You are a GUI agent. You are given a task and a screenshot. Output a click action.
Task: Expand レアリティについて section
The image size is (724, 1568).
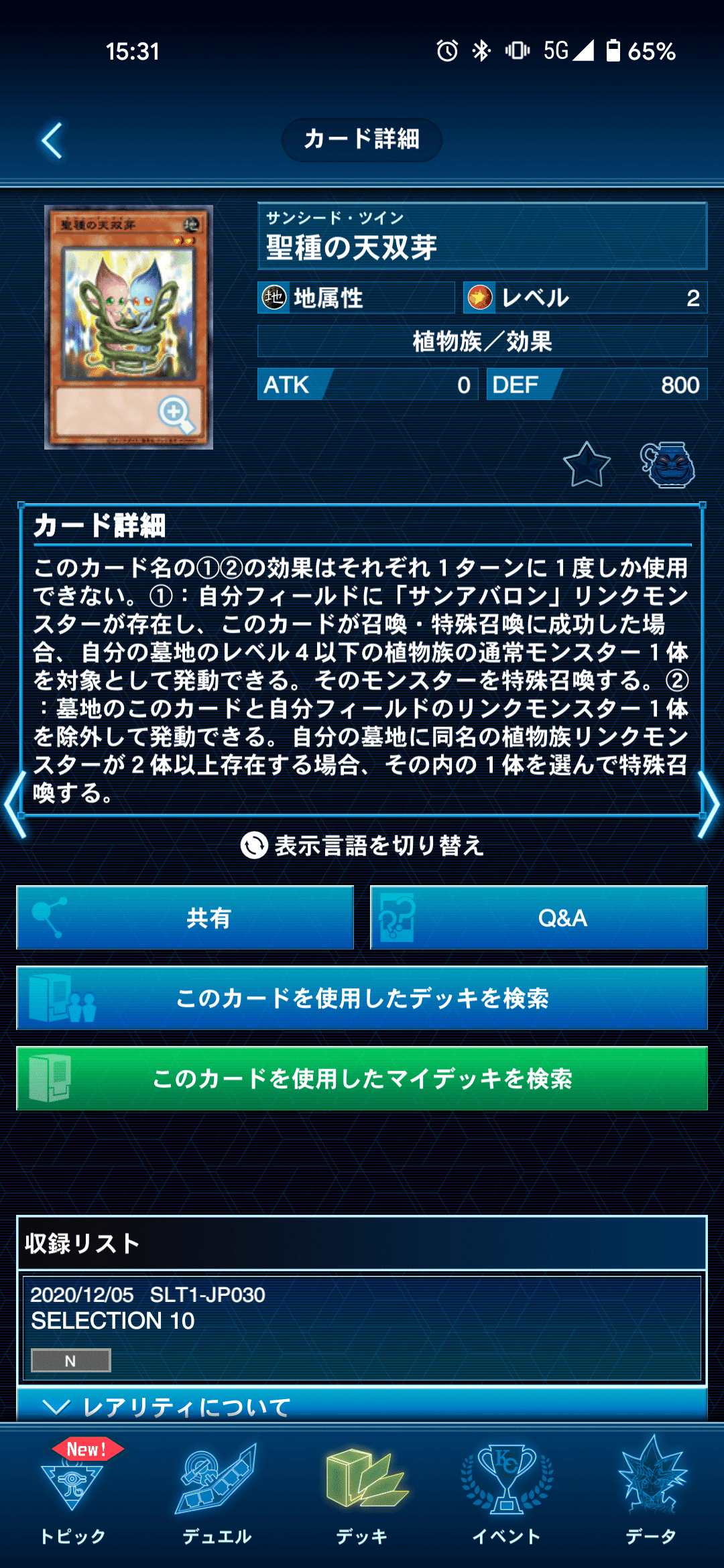[362, 1404]
